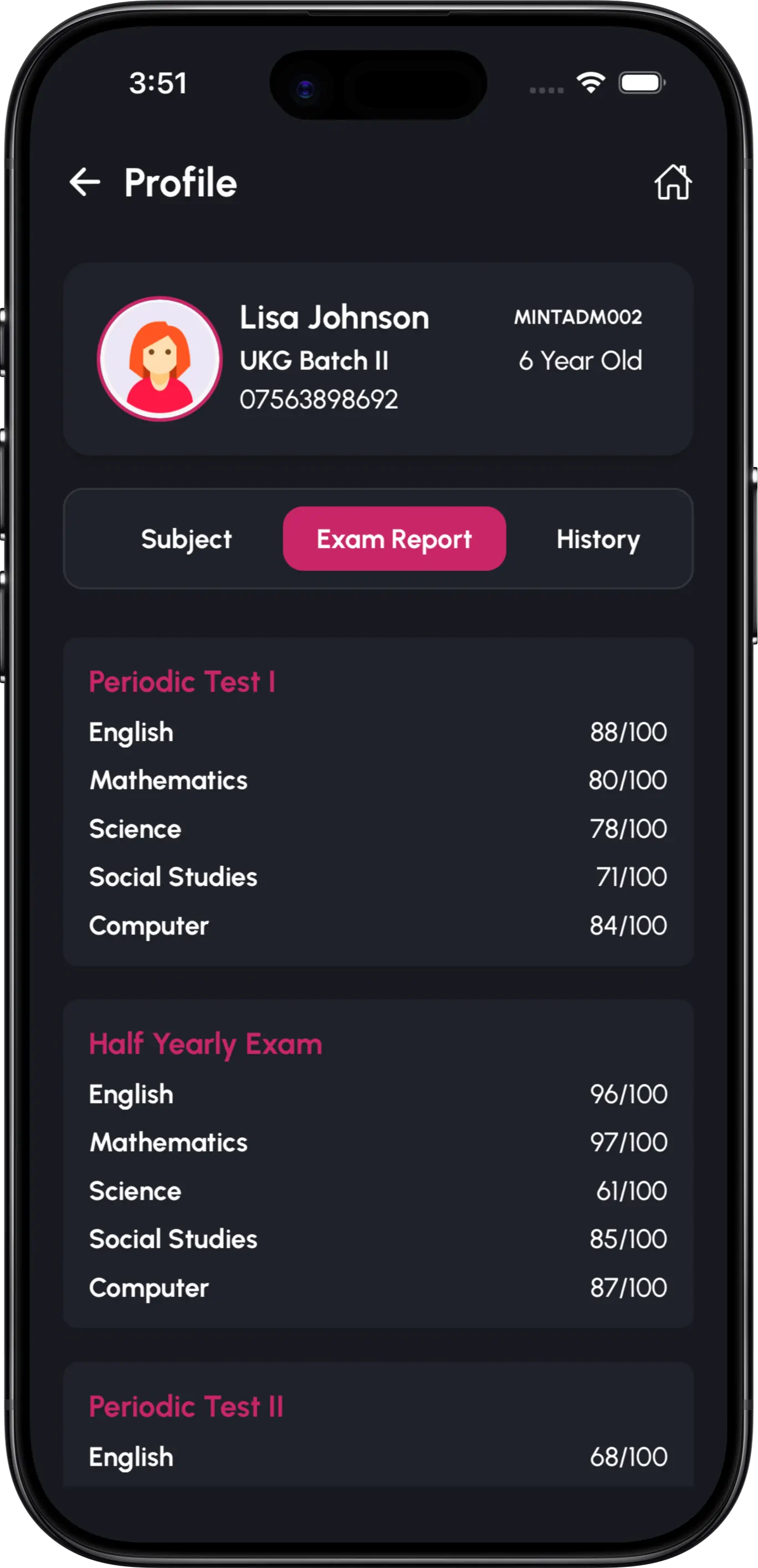This screenshot has width=758, height=1568.
Task: Tap the phone number 07563898692
Action: [x=319, y=398]
